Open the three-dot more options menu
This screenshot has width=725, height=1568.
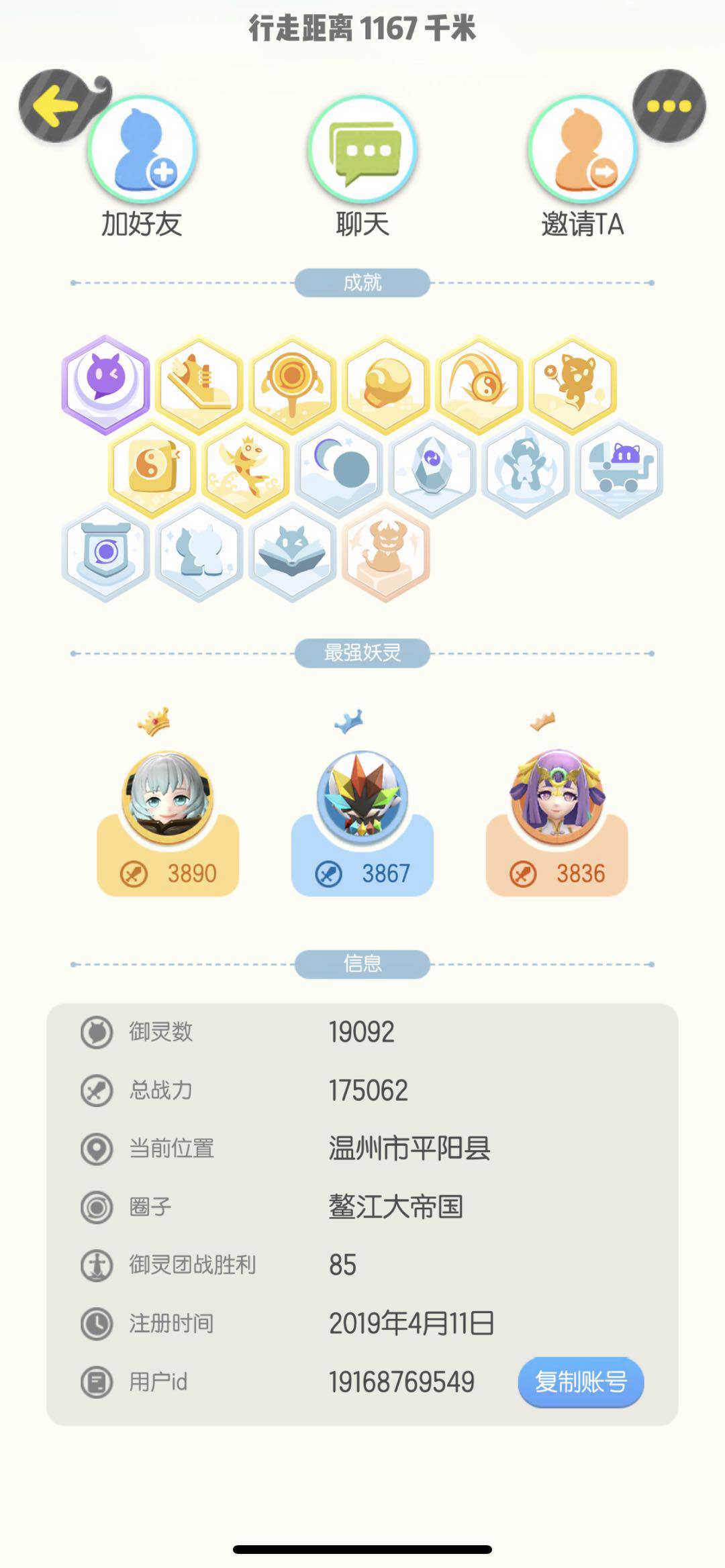(669, 106)
